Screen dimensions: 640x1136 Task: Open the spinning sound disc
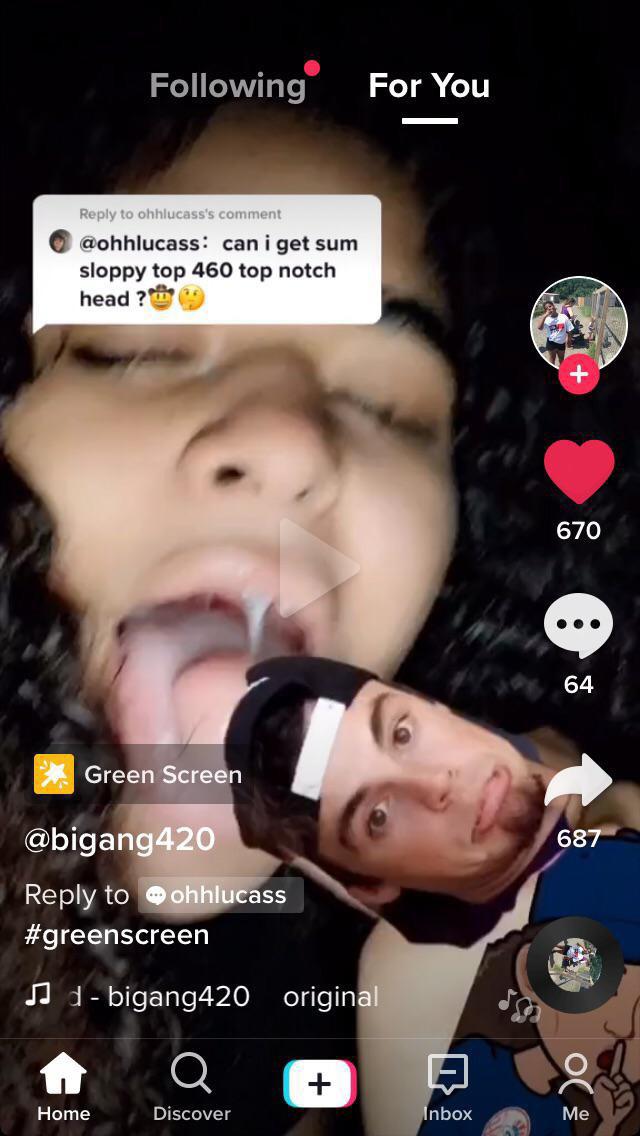tap(575, 966)
